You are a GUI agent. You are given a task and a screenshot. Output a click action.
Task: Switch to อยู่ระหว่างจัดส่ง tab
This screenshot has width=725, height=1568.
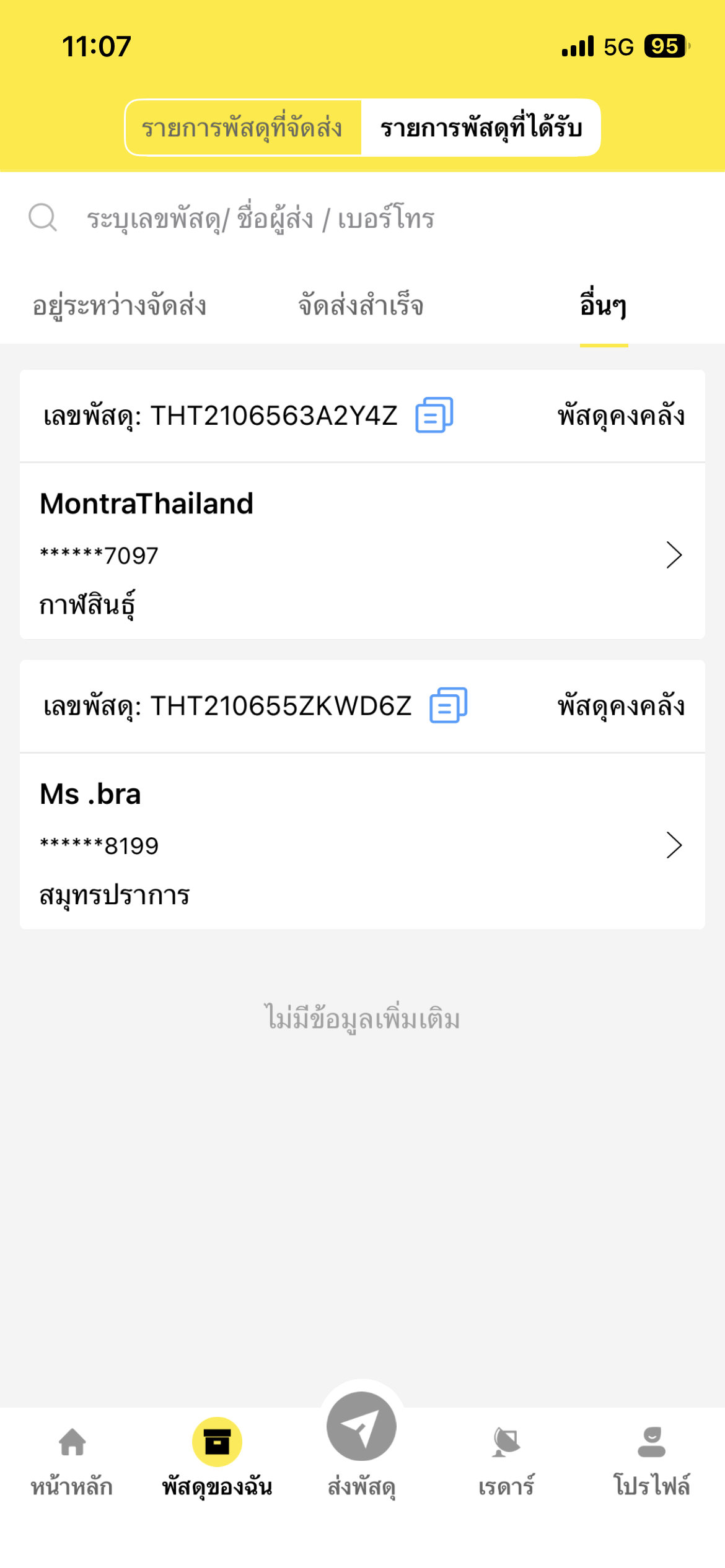[120, 306]
